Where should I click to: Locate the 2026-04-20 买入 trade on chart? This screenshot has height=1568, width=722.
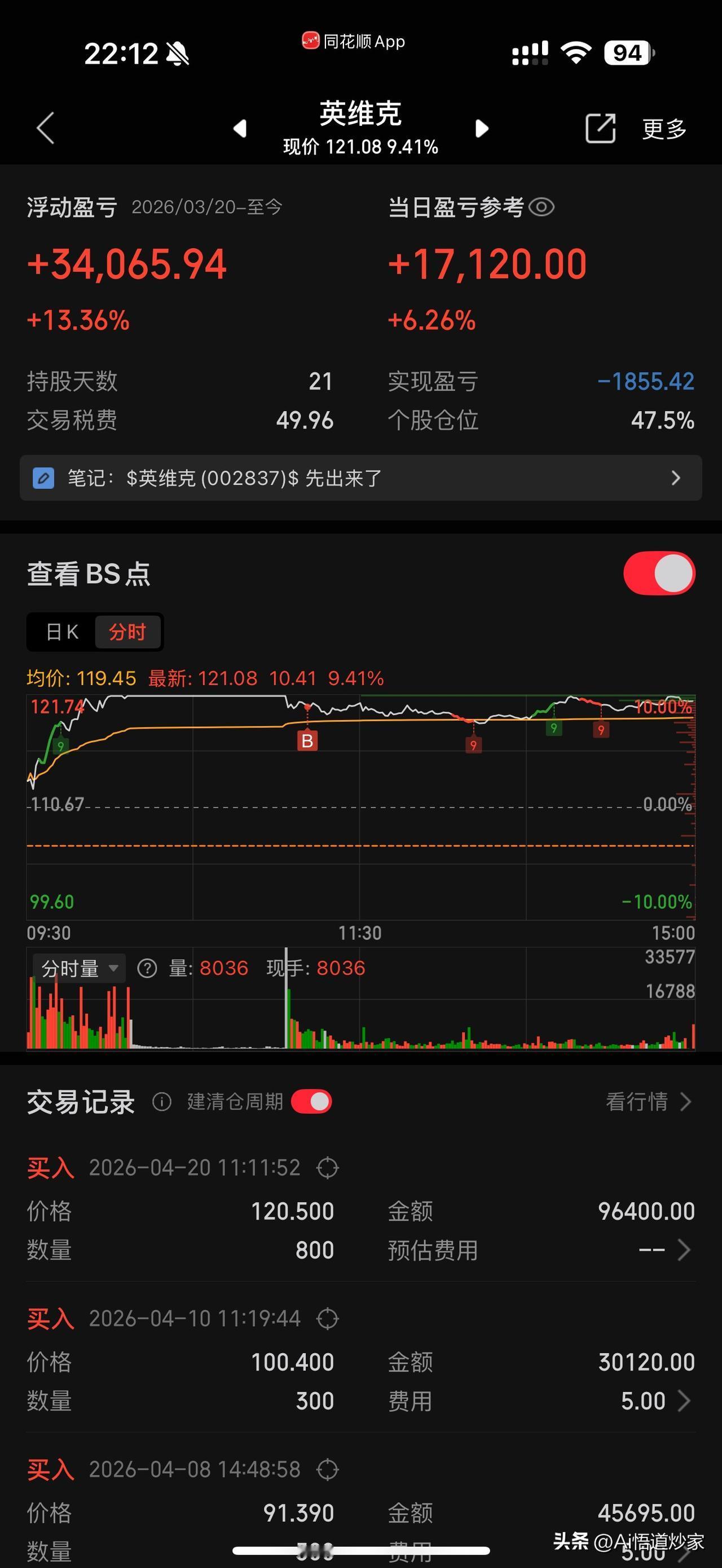point(328,1168)
